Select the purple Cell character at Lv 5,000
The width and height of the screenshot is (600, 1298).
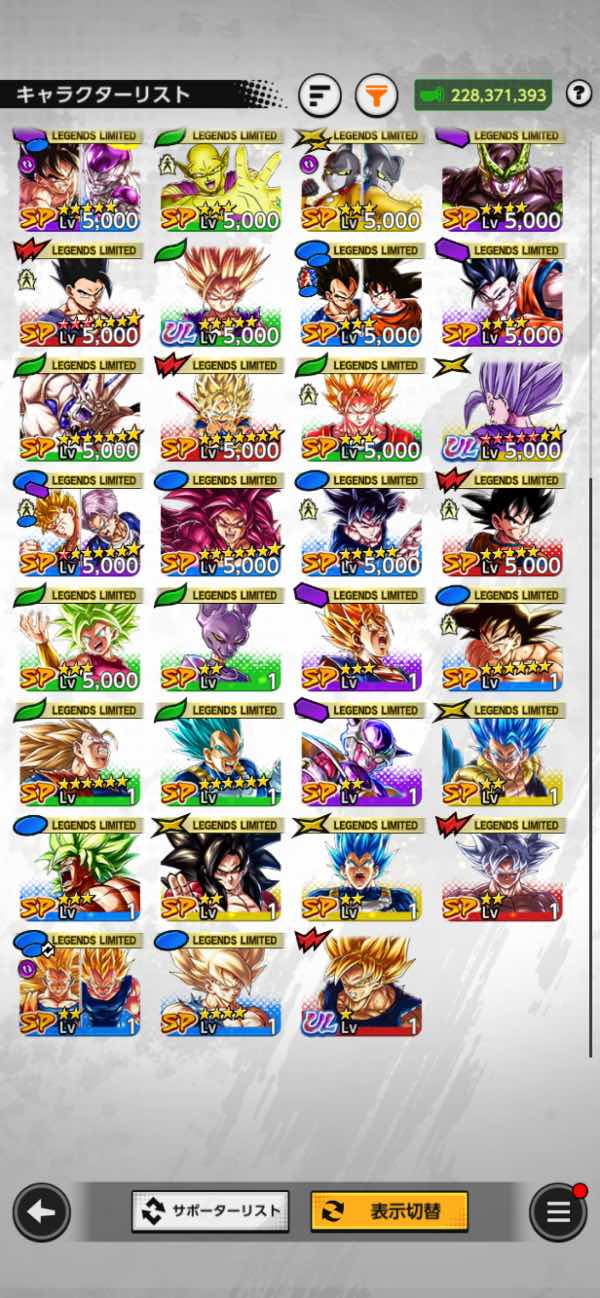pyautogui.click(x=502, y=185)
